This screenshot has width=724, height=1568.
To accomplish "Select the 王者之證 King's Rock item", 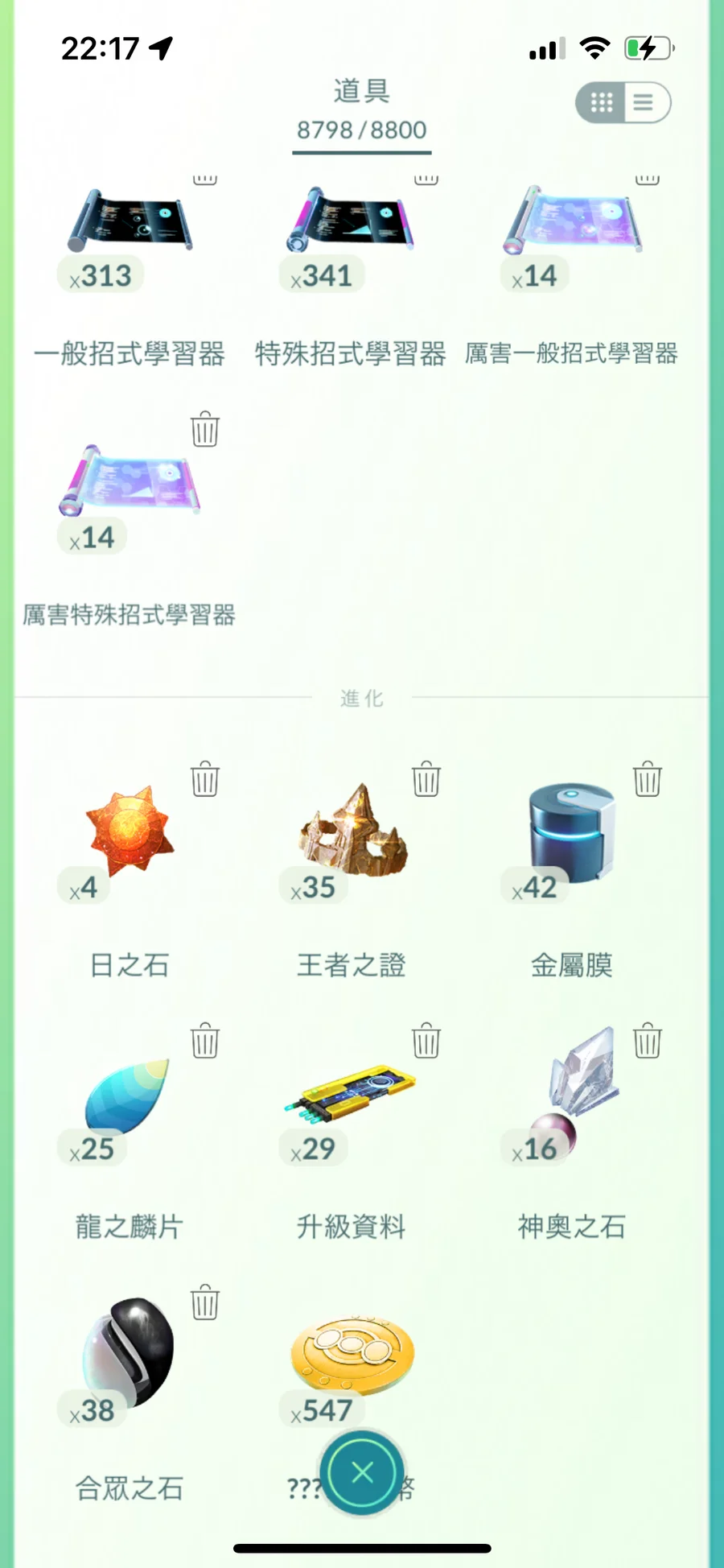I will click(x=352, y=829).
